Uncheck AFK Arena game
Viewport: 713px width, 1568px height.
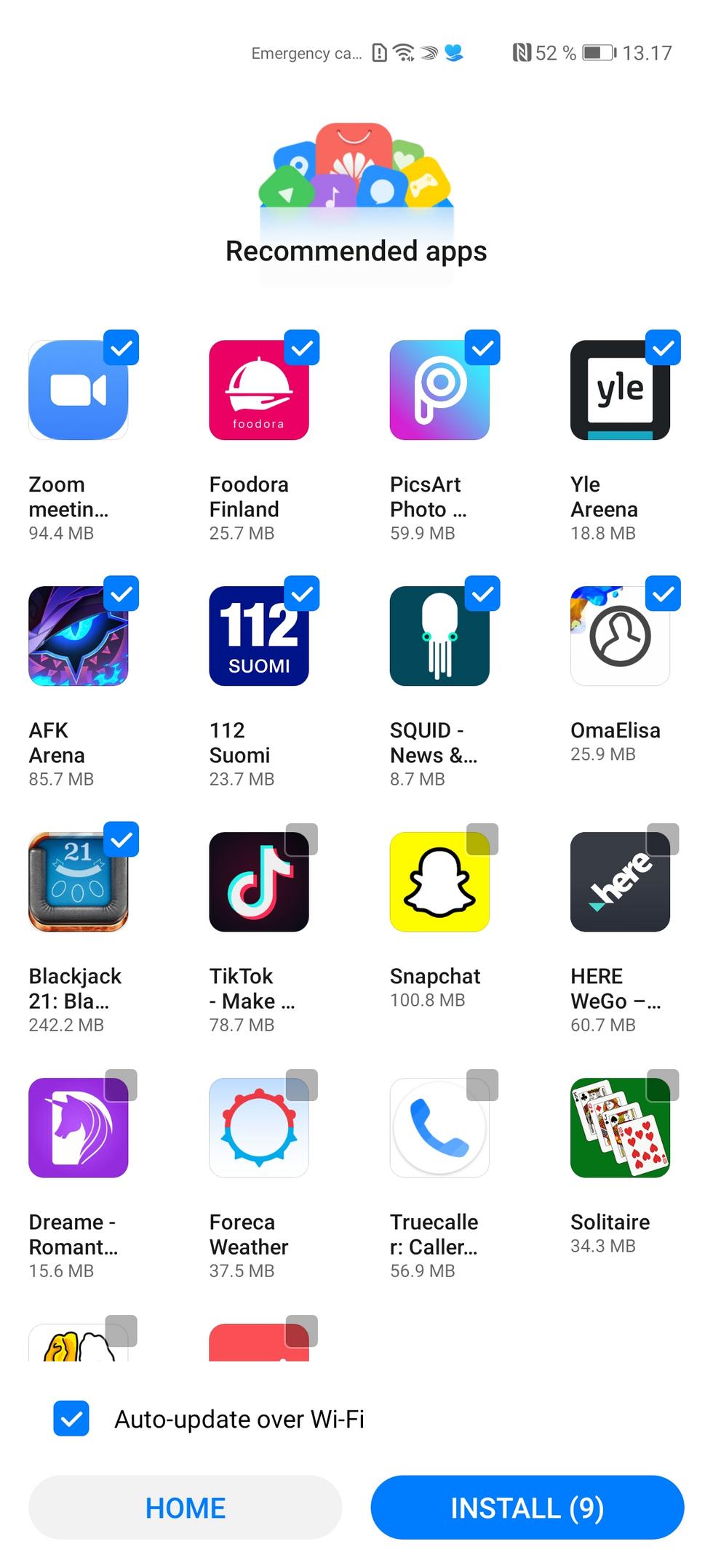[x=122, y=593]
